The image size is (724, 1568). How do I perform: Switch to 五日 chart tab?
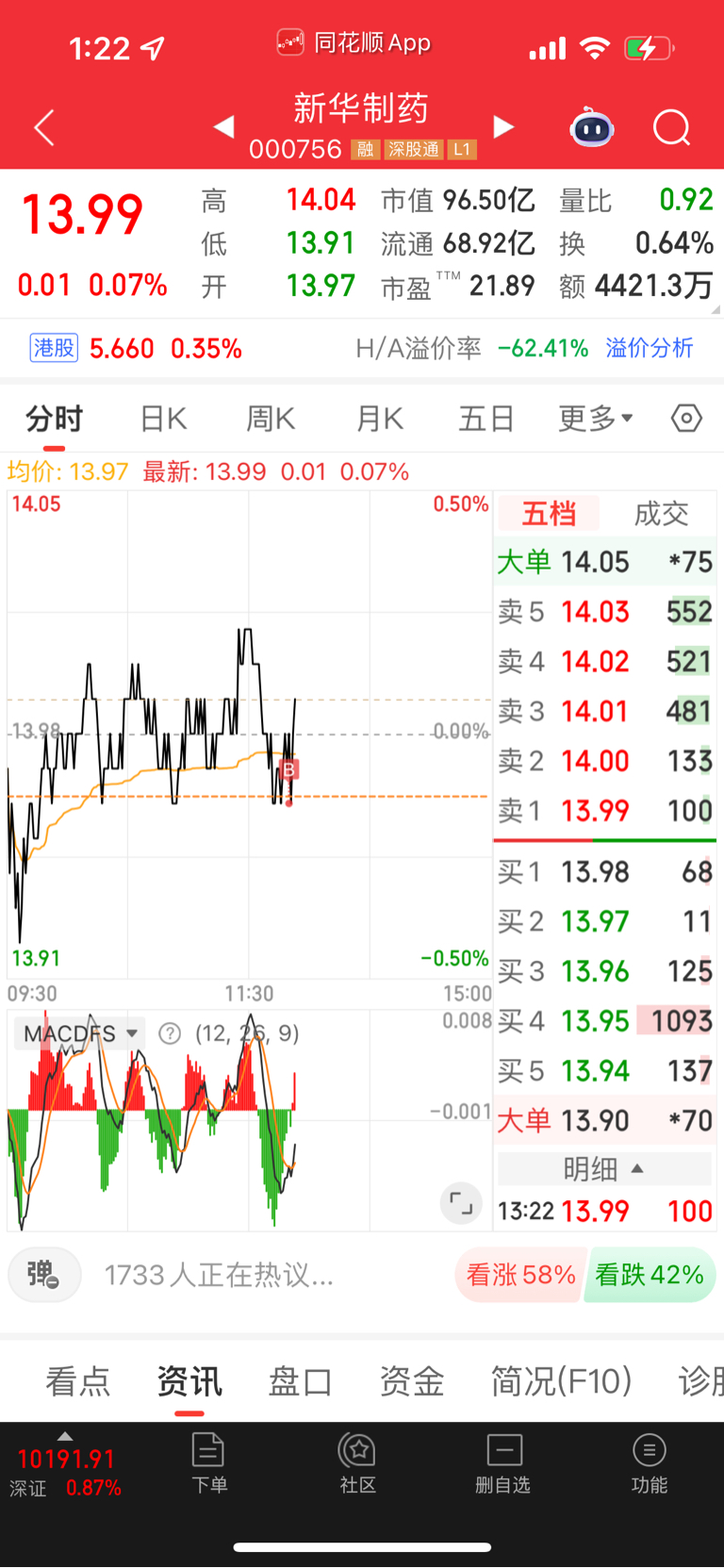point(486,419)
